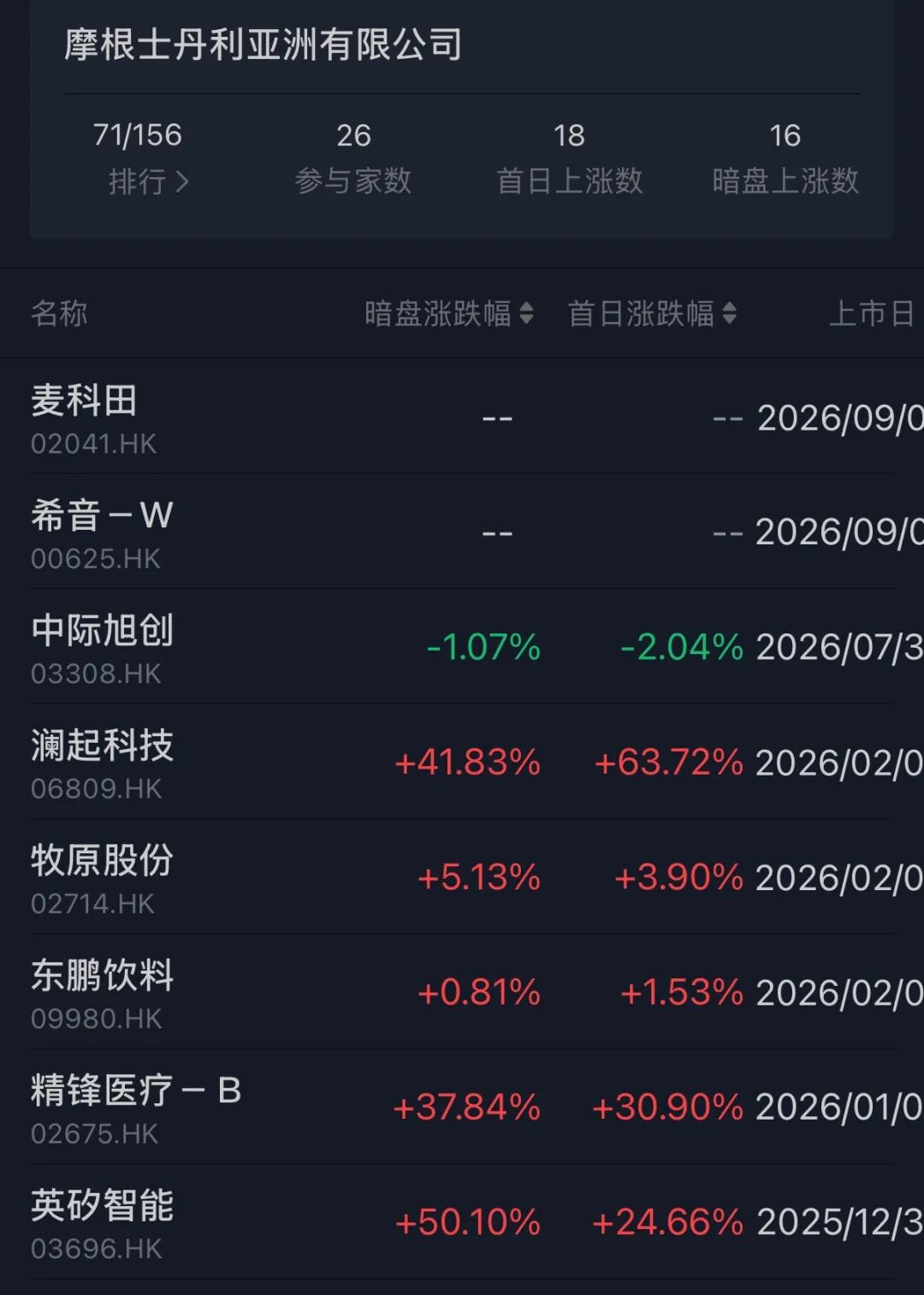
Task: View 中际旭创 03308.HK details
Action: pos(462,647)
